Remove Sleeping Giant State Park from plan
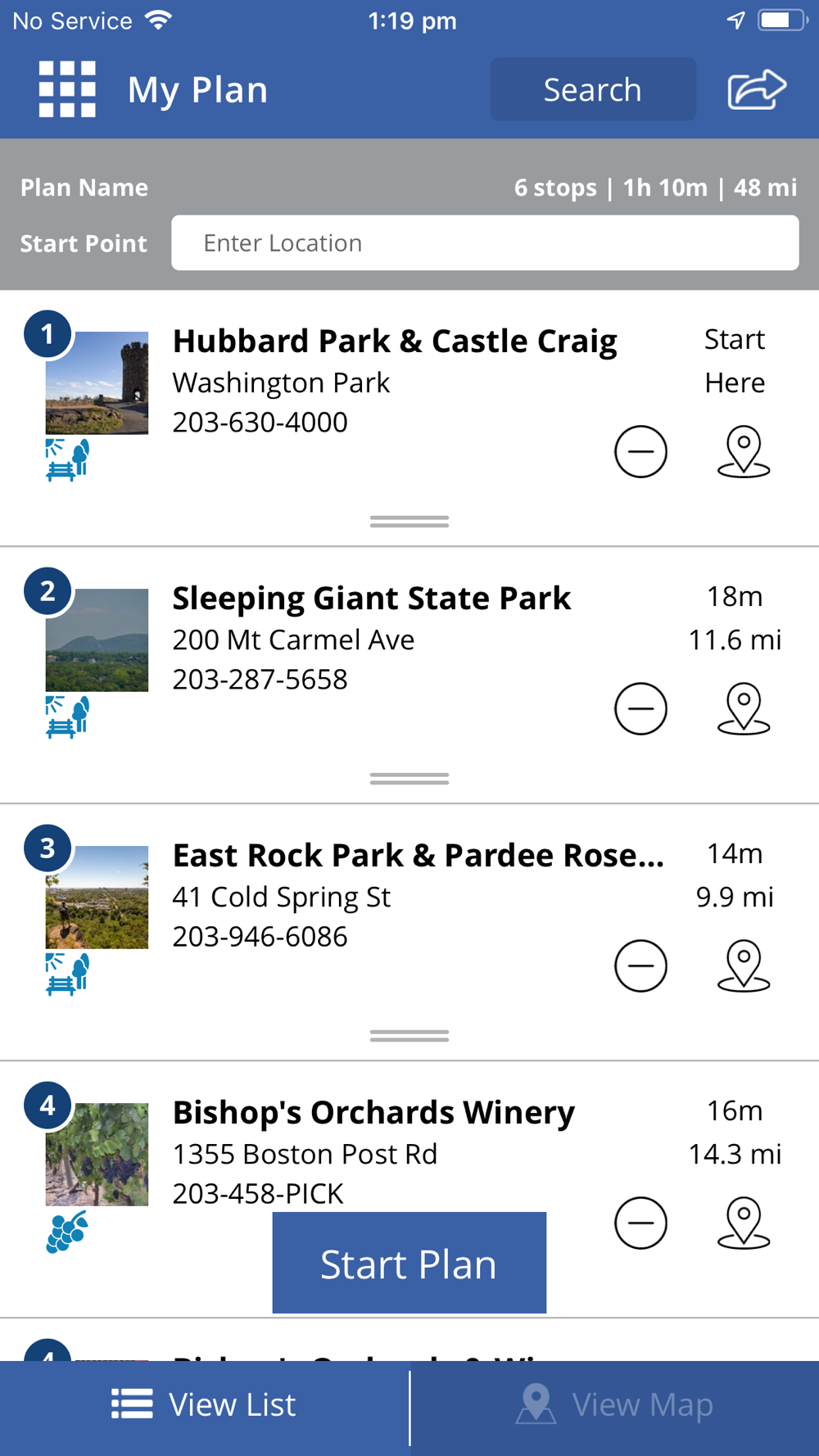819x1456 pixels. (640, 708)
